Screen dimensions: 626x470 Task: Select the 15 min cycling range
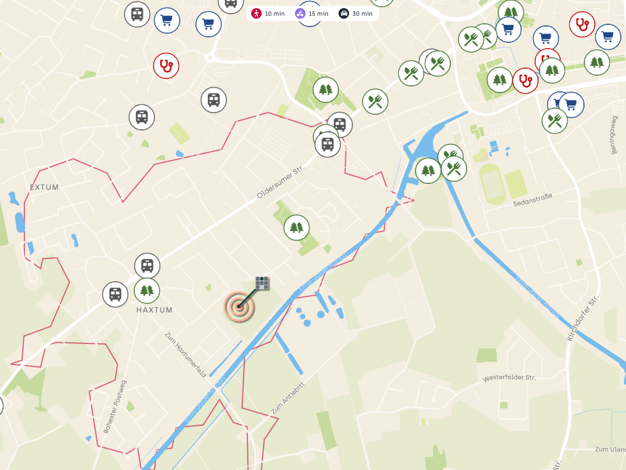point(312,14)
